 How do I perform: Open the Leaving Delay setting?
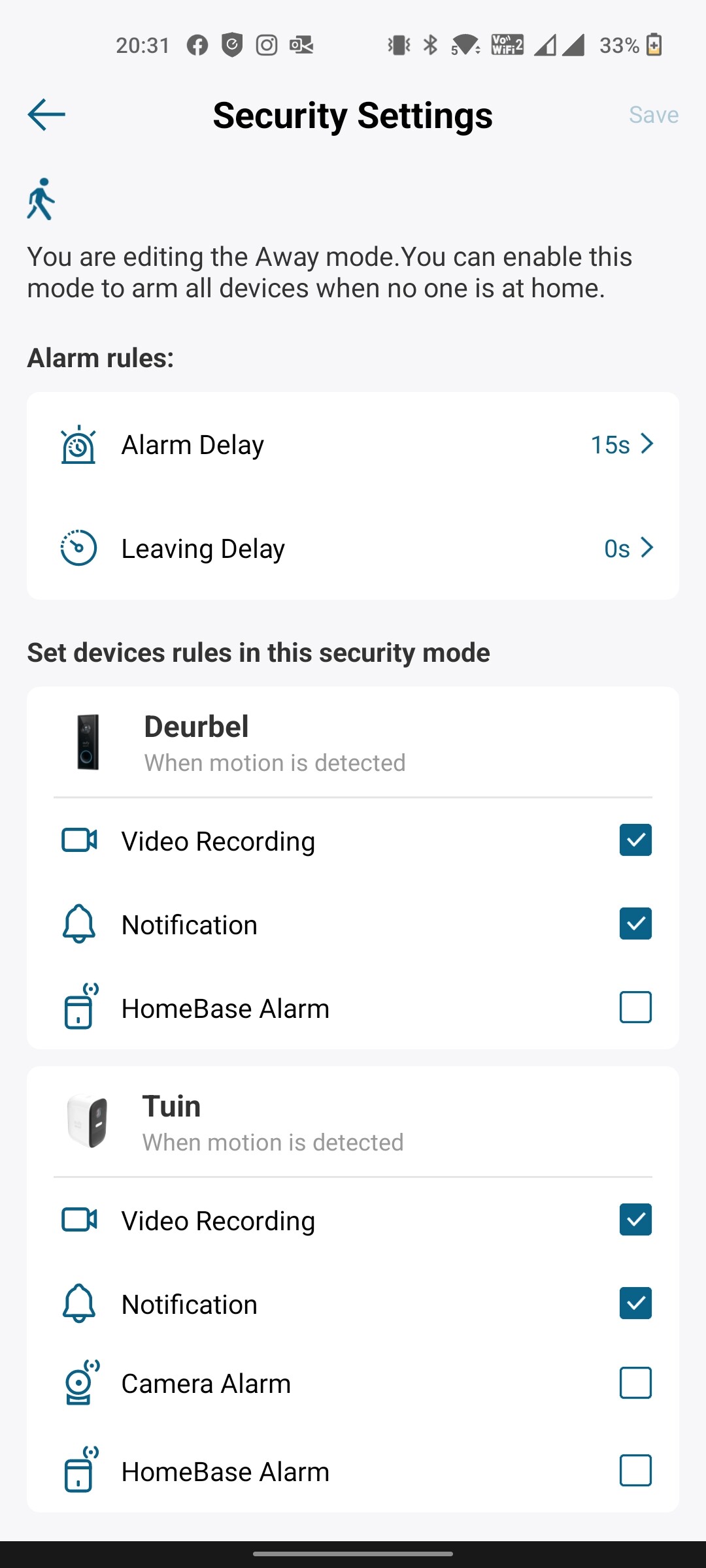click(x=353, y=548)
